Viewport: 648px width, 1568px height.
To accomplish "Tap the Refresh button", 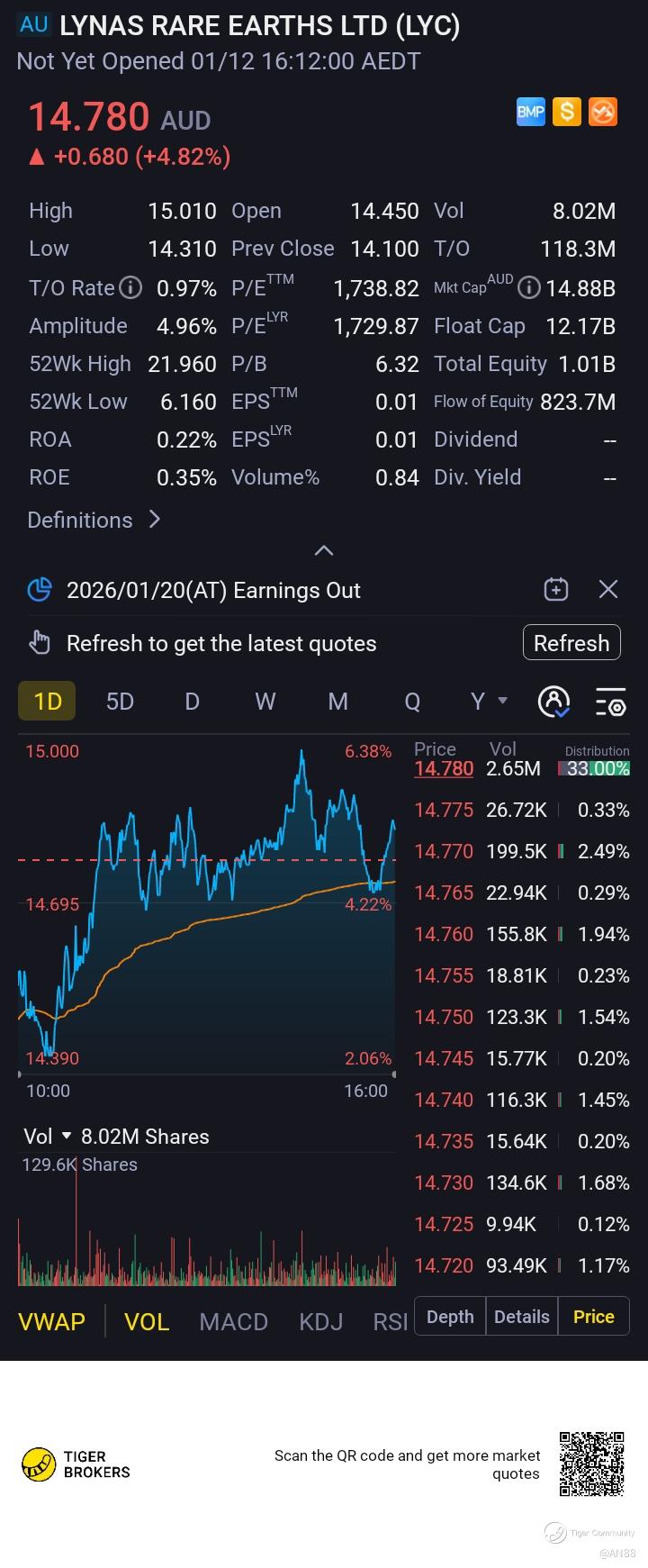I will point(571,643).
